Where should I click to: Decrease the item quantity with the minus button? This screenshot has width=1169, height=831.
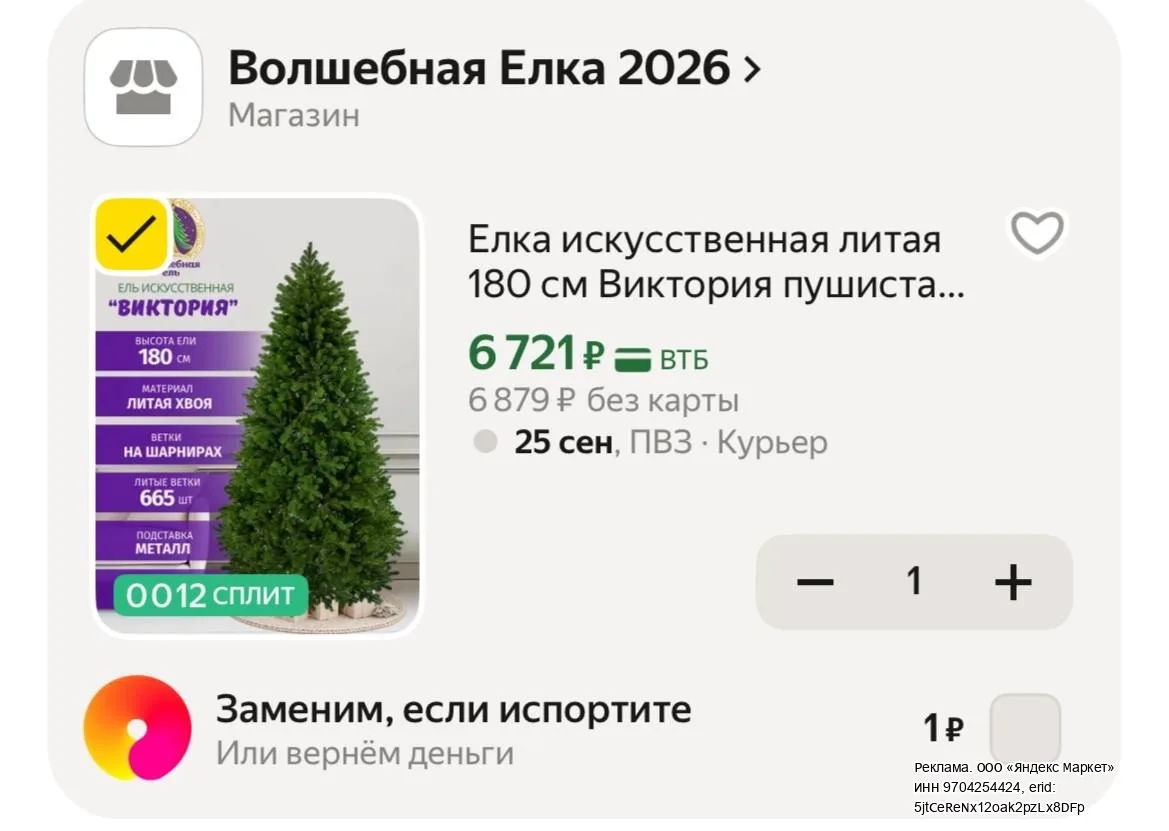[x=815, y=582]
